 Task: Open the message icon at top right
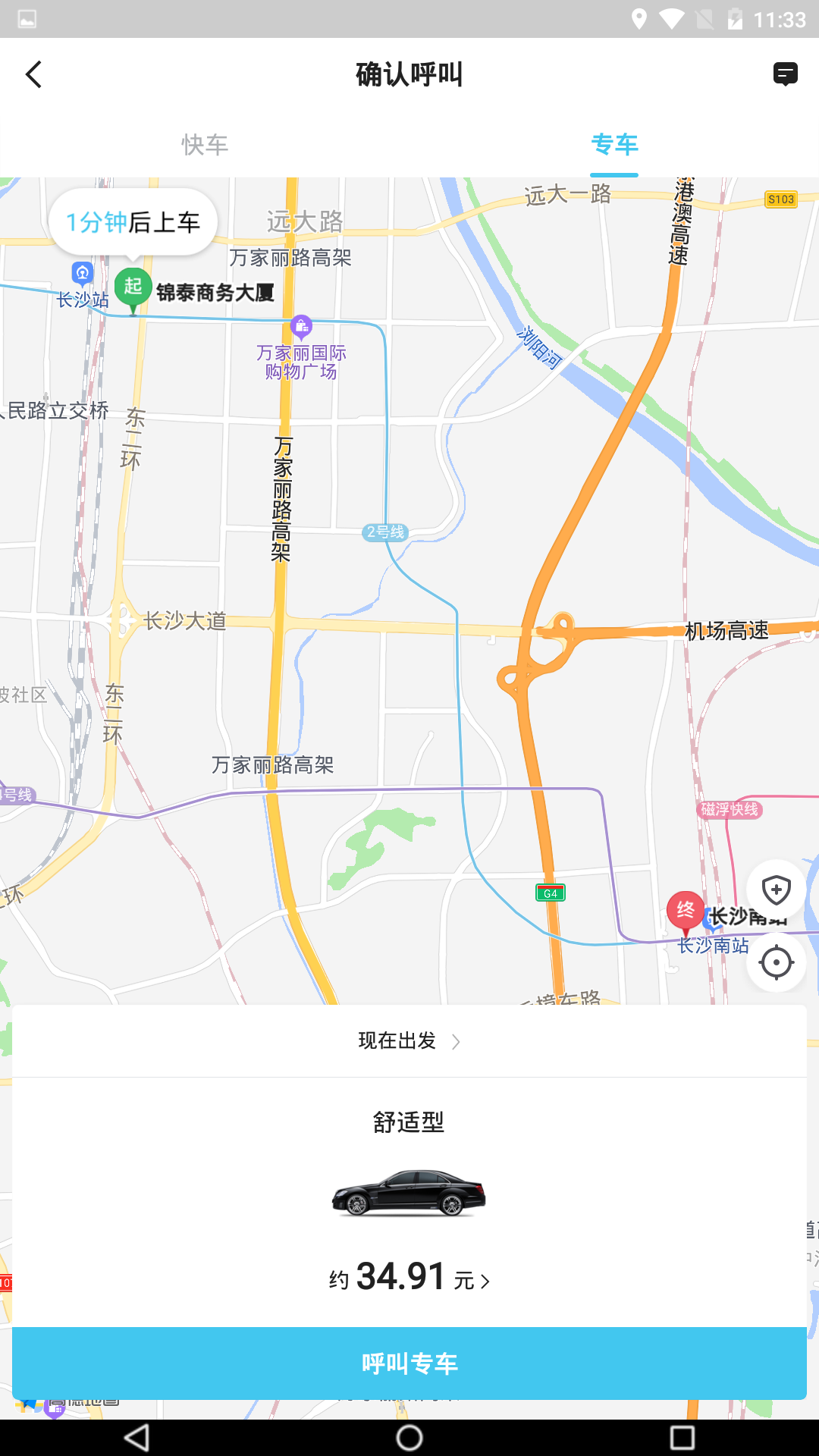click(786, 74)
